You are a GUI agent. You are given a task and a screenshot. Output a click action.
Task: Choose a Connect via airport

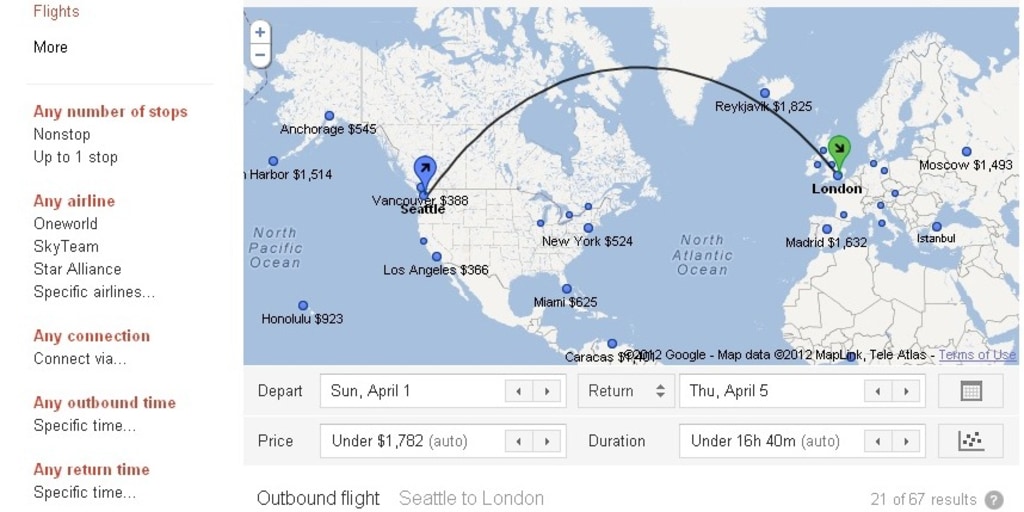coord(80,358)
